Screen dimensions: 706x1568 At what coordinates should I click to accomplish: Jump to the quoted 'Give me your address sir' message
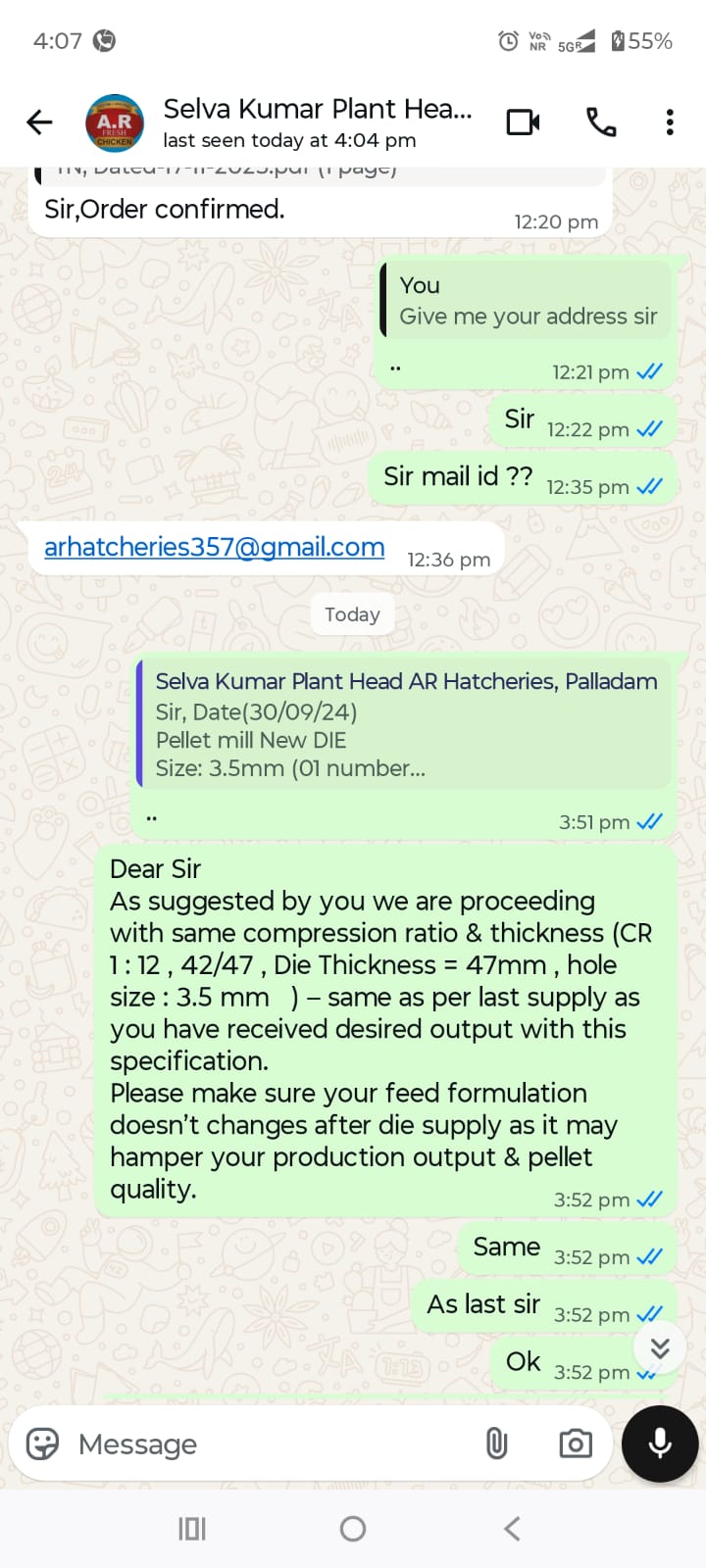527,301
